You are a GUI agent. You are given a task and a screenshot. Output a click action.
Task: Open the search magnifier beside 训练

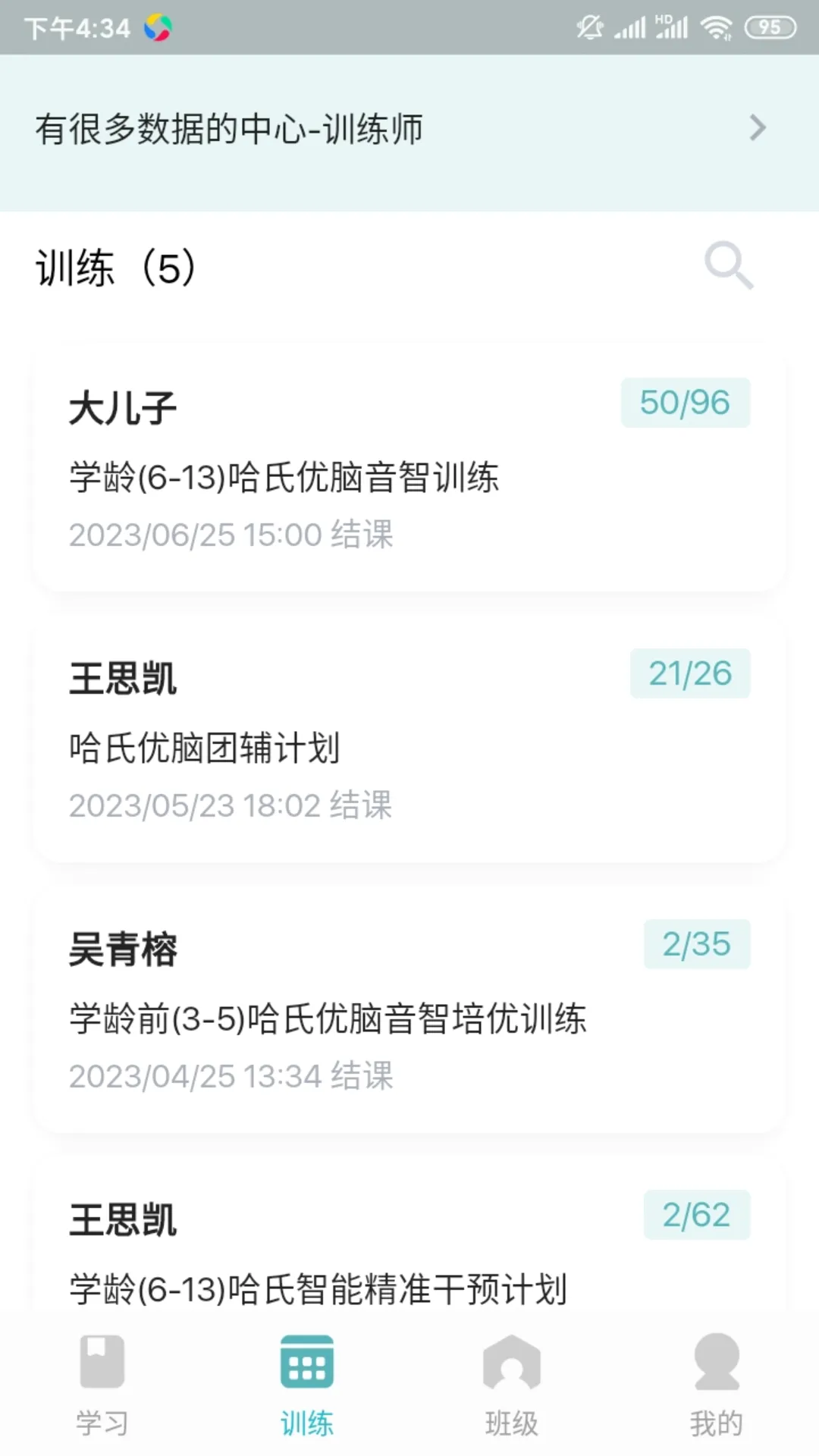coord(729,266)
